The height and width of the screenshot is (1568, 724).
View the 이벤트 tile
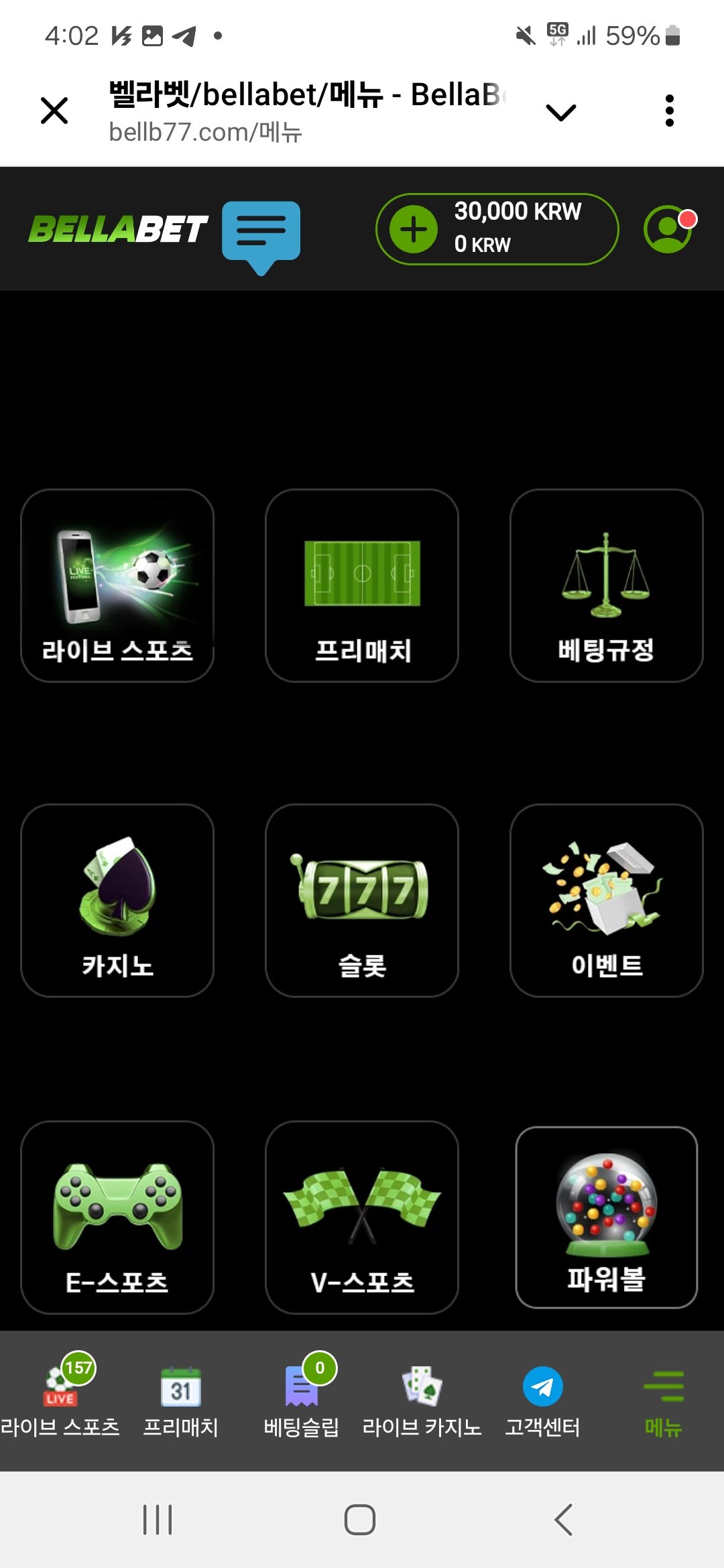606,901
